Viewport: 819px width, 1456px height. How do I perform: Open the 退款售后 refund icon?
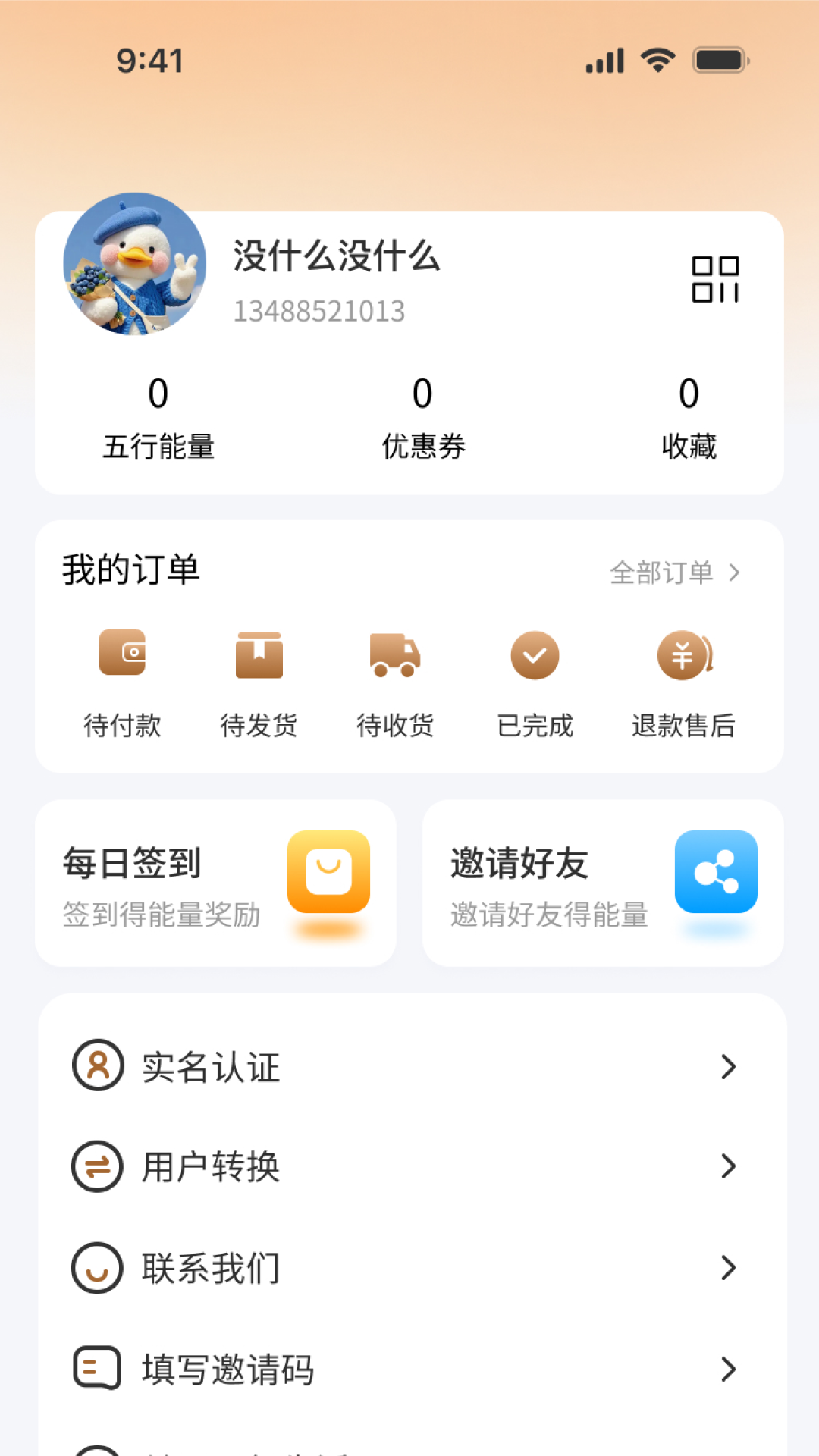click(x=684, y=654)
